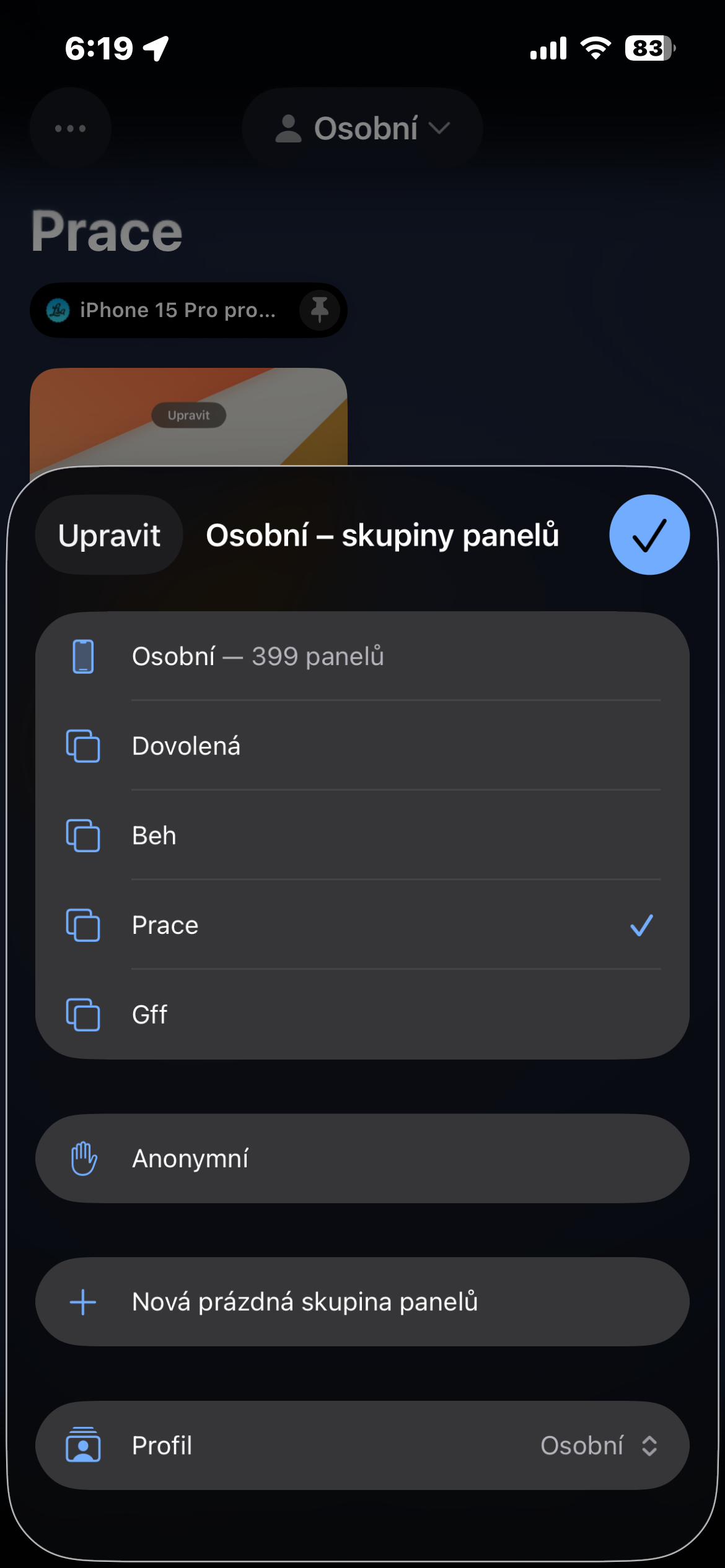Confirm with the blue checkmark button
This screenshot has width=725, height=1568.
(x=649, y=535)
